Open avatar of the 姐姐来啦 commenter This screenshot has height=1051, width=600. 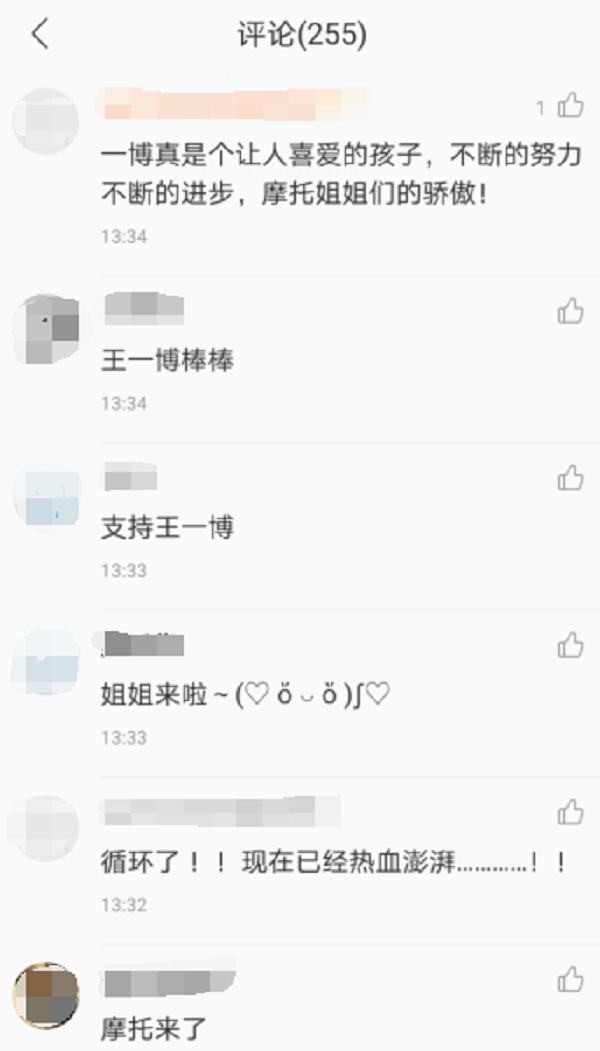[45, 662]
